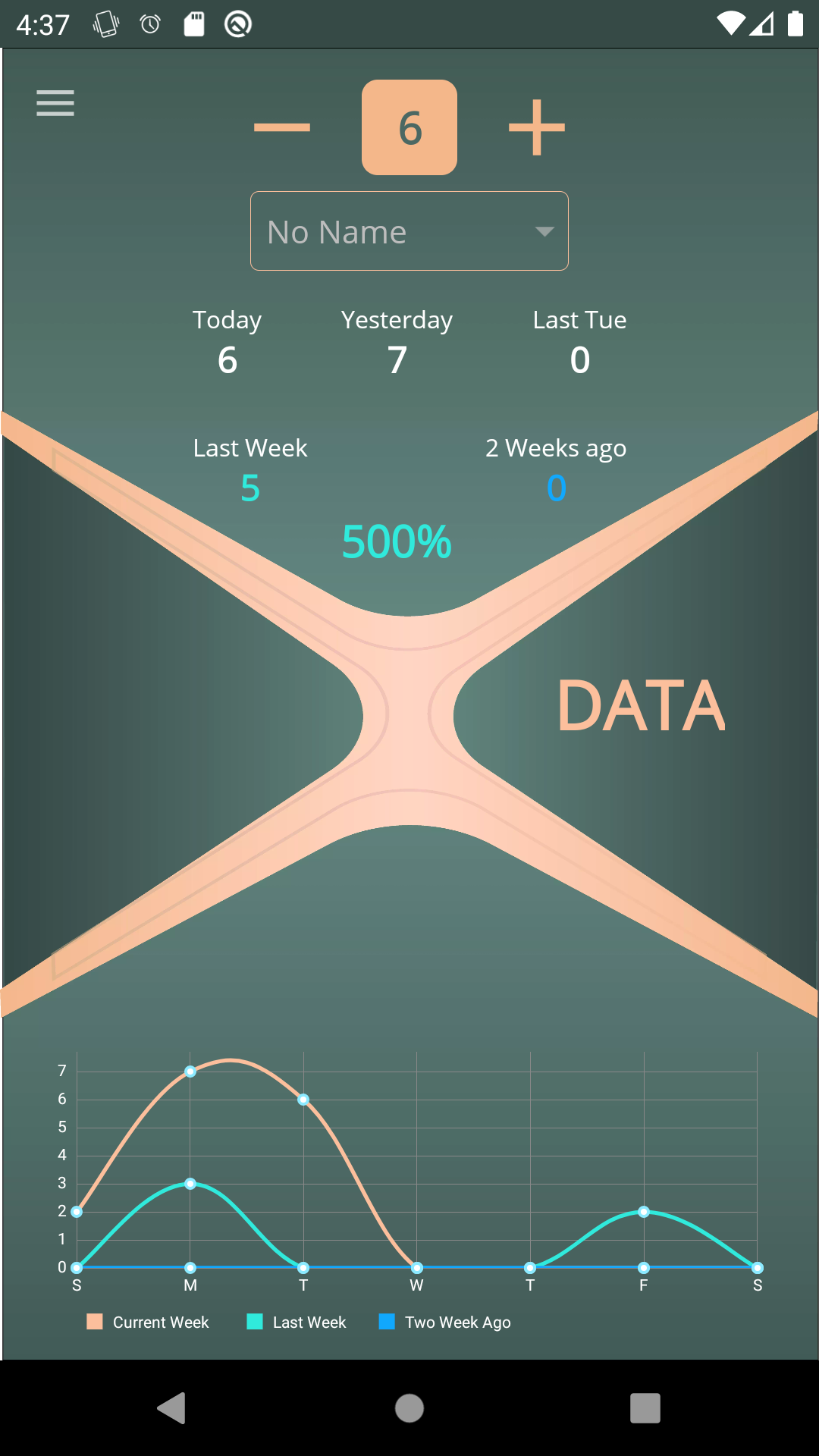Toggle Last Week series in chart legend
The width and height of the screenshot is (819, 1456).
pyautogui.click(x=297, y=1322)
